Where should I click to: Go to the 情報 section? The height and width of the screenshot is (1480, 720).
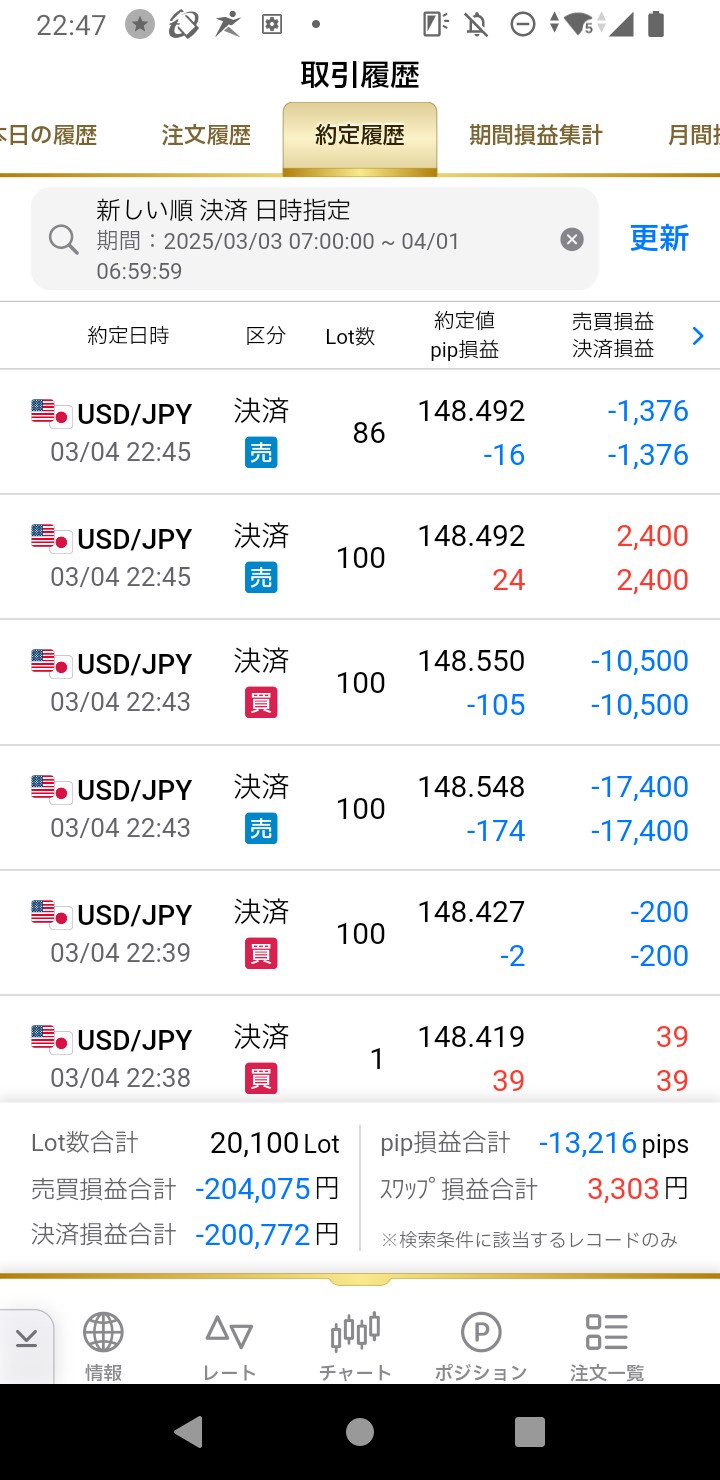103,1346
